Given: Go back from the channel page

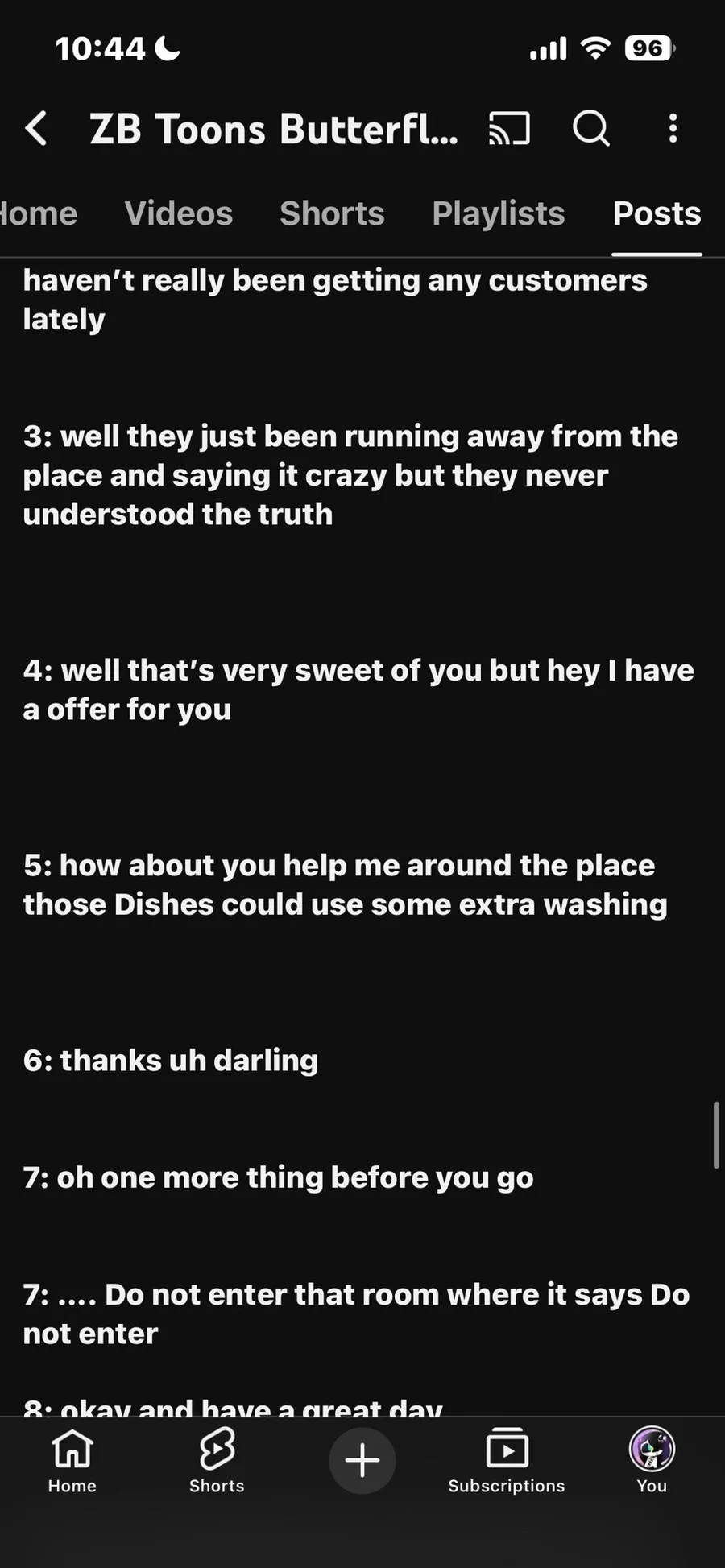Looking at the screenshot, I should coord(36,128).
